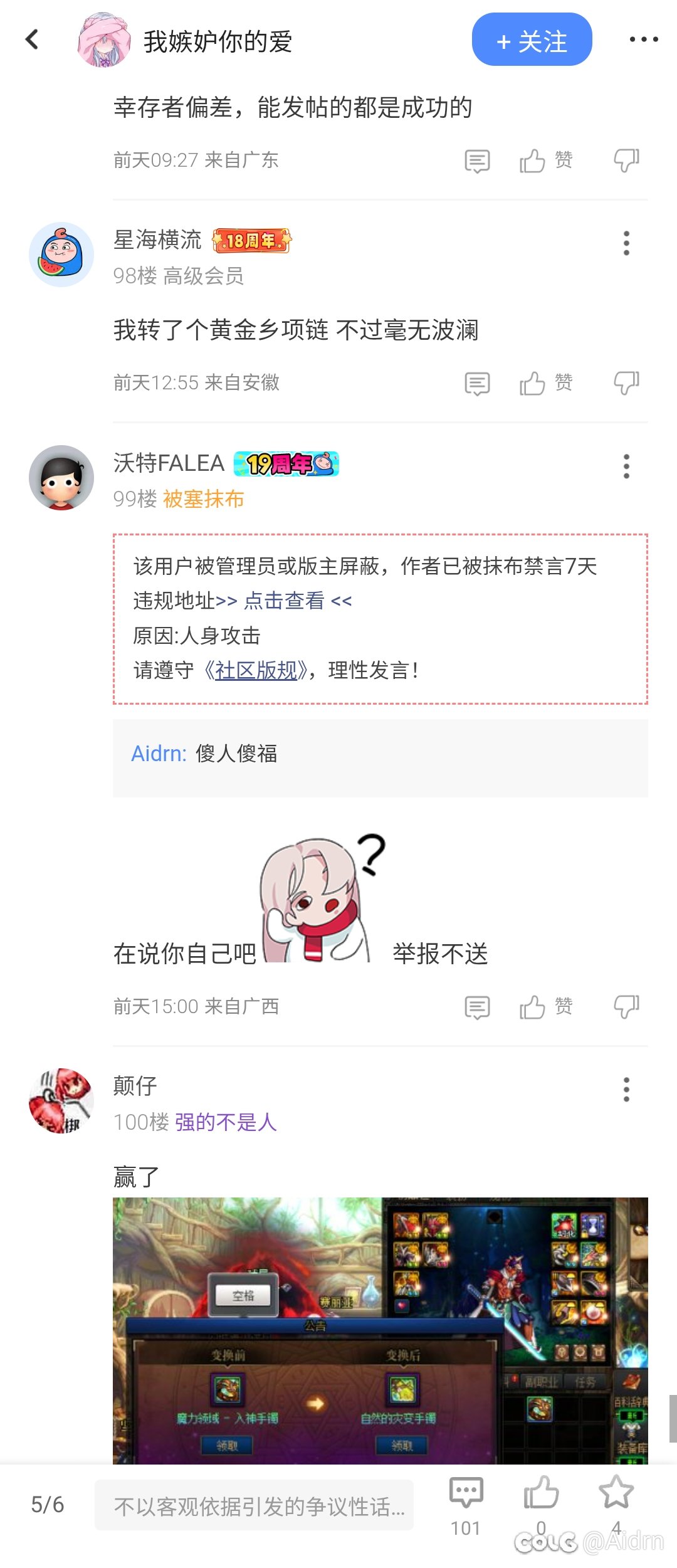Open the top-right overflow menu

click(x=643, y=39)
